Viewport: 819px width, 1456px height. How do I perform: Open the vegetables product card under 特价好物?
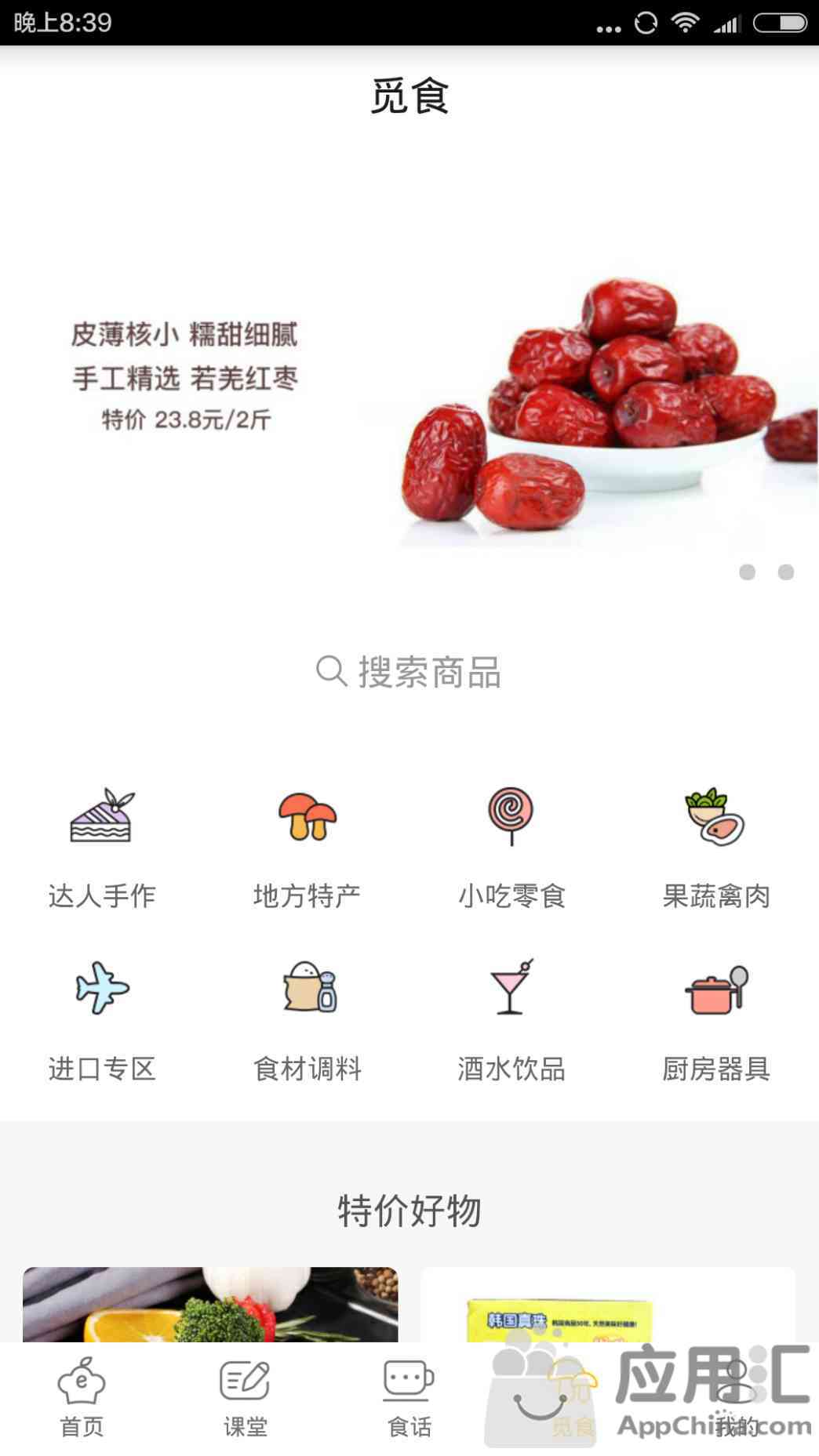tap(210, 1305)
